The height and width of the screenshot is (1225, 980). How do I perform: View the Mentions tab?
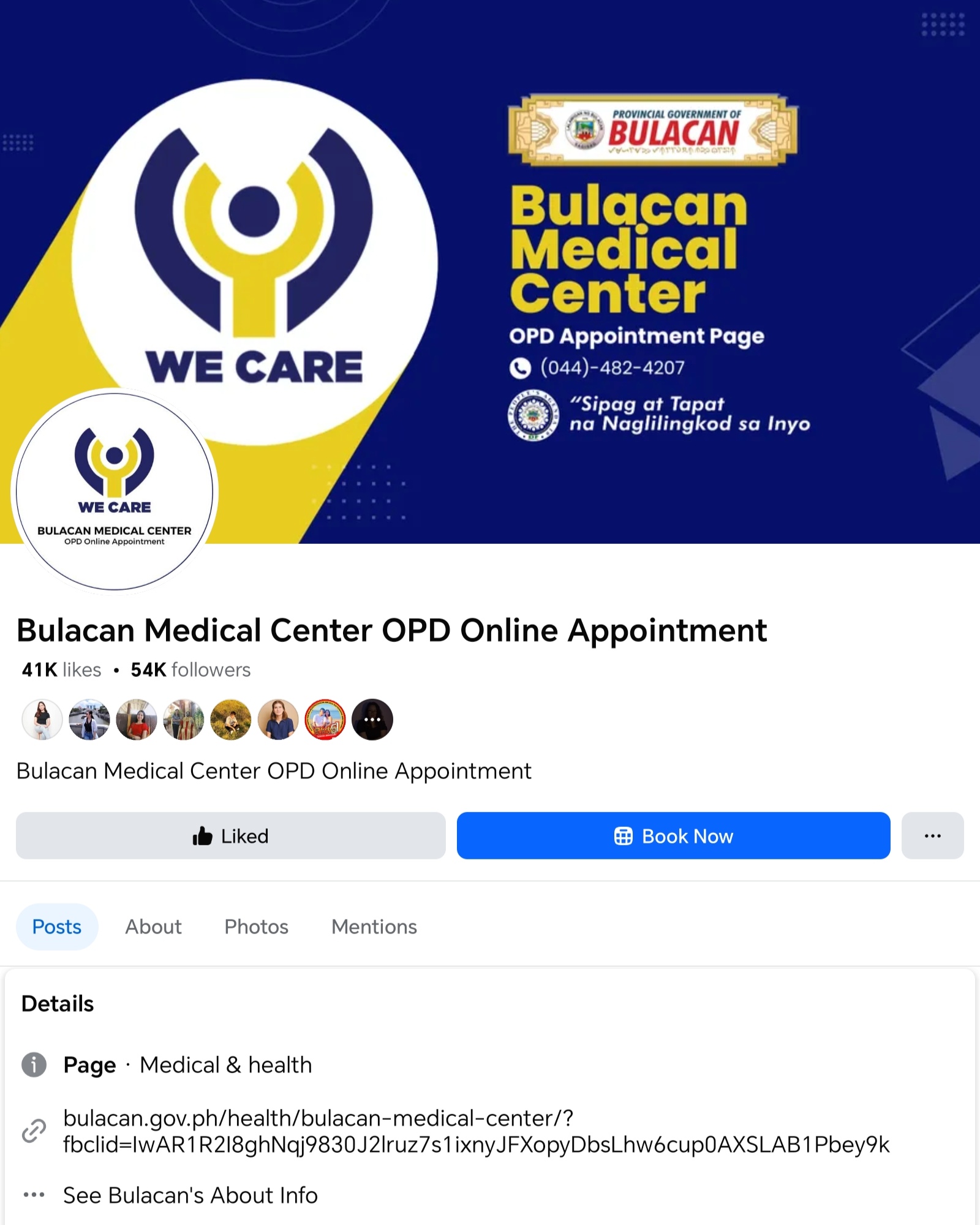[x=374, y=926]
